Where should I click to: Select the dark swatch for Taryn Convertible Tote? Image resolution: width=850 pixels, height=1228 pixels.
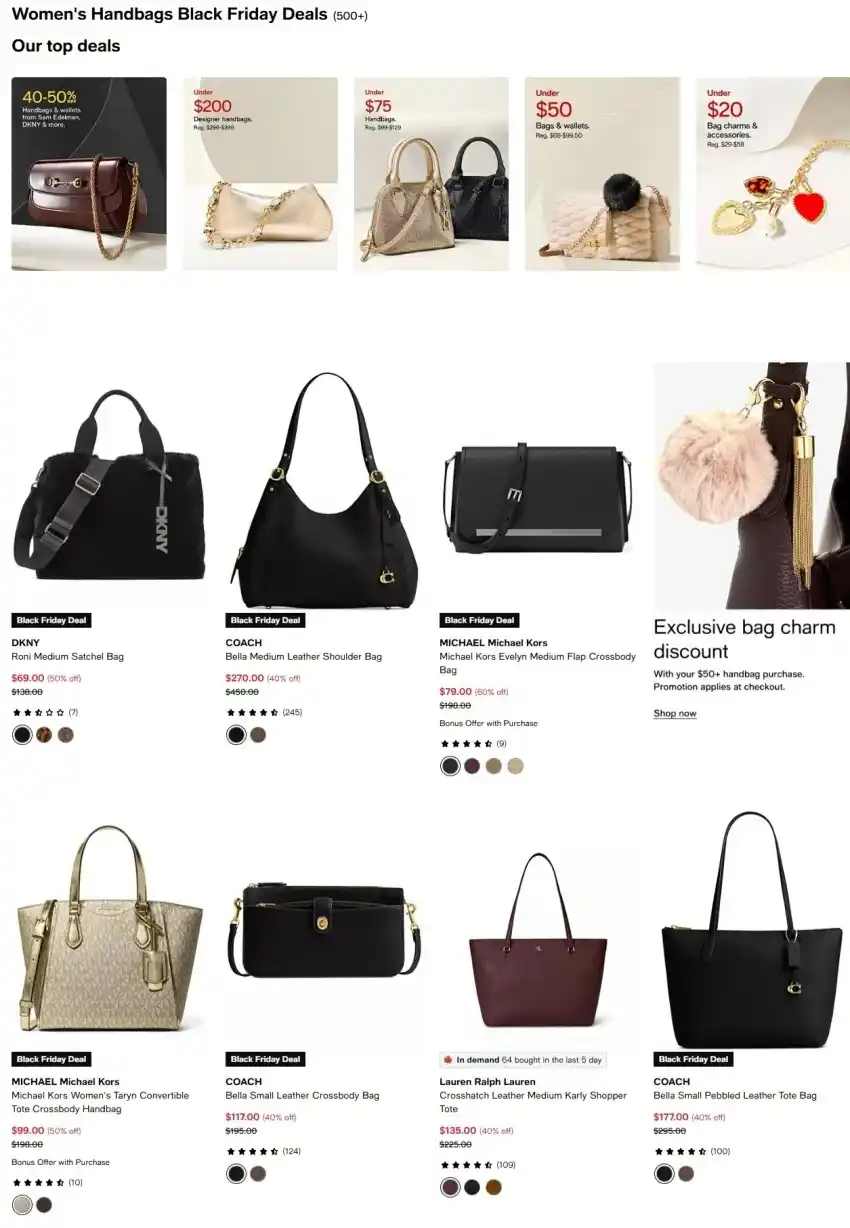click(x=44, y=1205)
